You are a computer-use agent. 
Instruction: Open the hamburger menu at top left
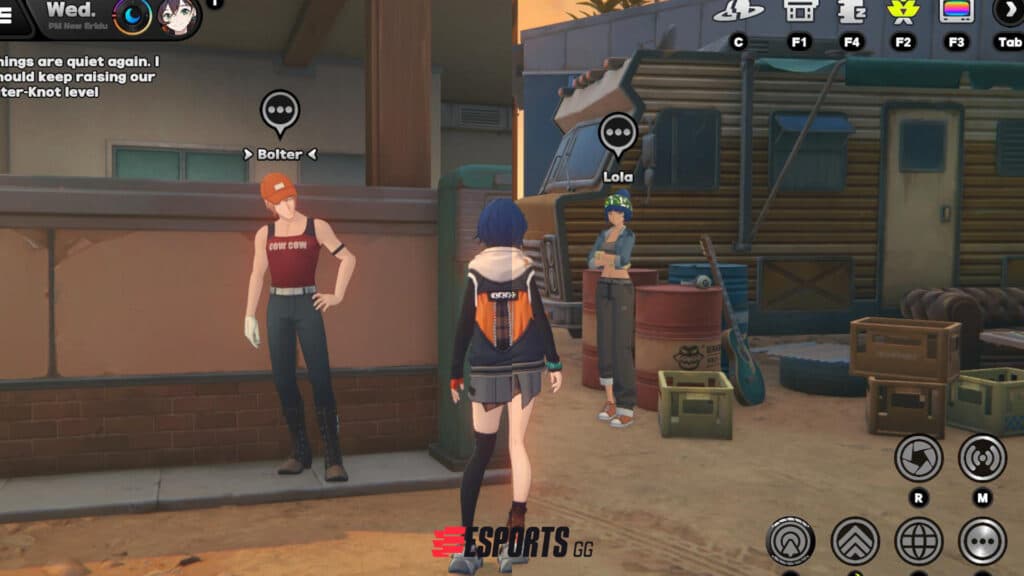pyautogui.click(x=8, y=17)
